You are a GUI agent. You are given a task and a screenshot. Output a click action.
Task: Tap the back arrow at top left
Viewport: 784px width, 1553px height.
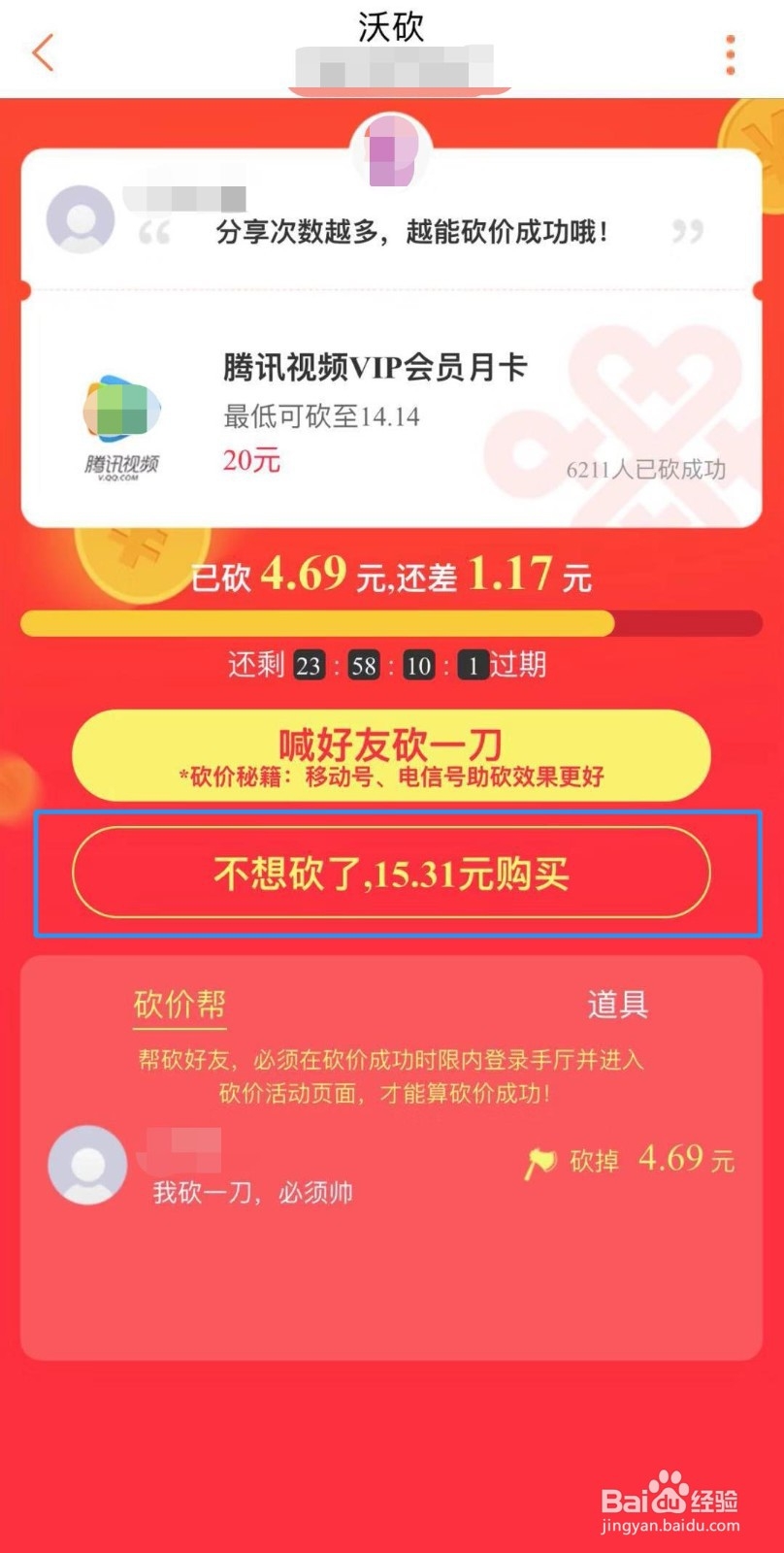click(x=42, y=53)
